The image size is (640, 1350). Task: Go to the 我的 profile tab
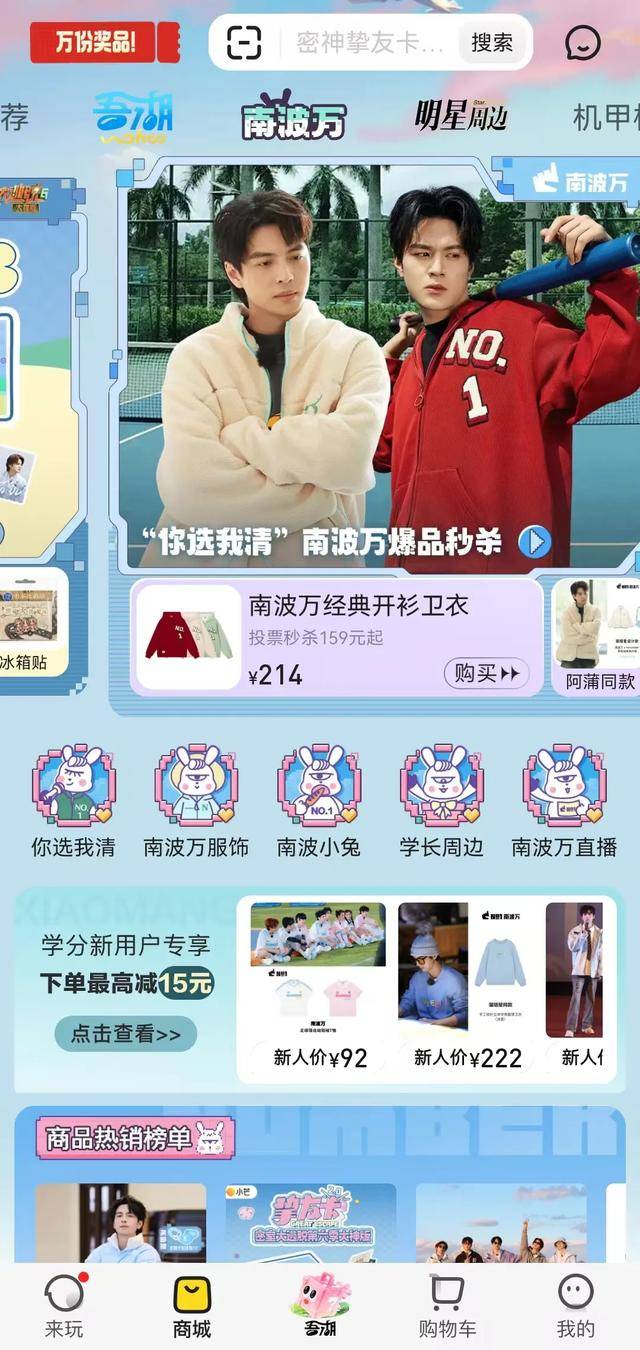[575, 1306]
